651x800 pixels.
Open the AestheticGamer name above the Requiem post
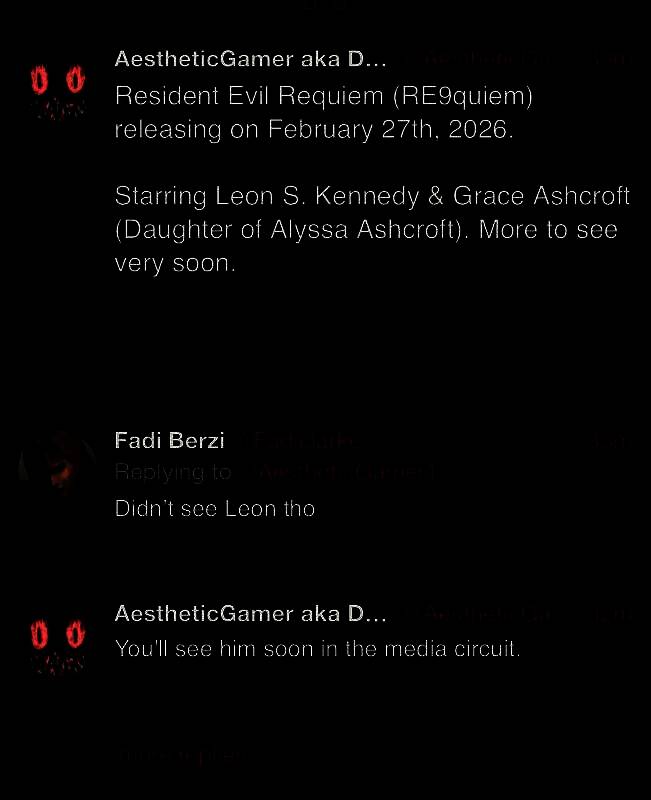point(250,59)
